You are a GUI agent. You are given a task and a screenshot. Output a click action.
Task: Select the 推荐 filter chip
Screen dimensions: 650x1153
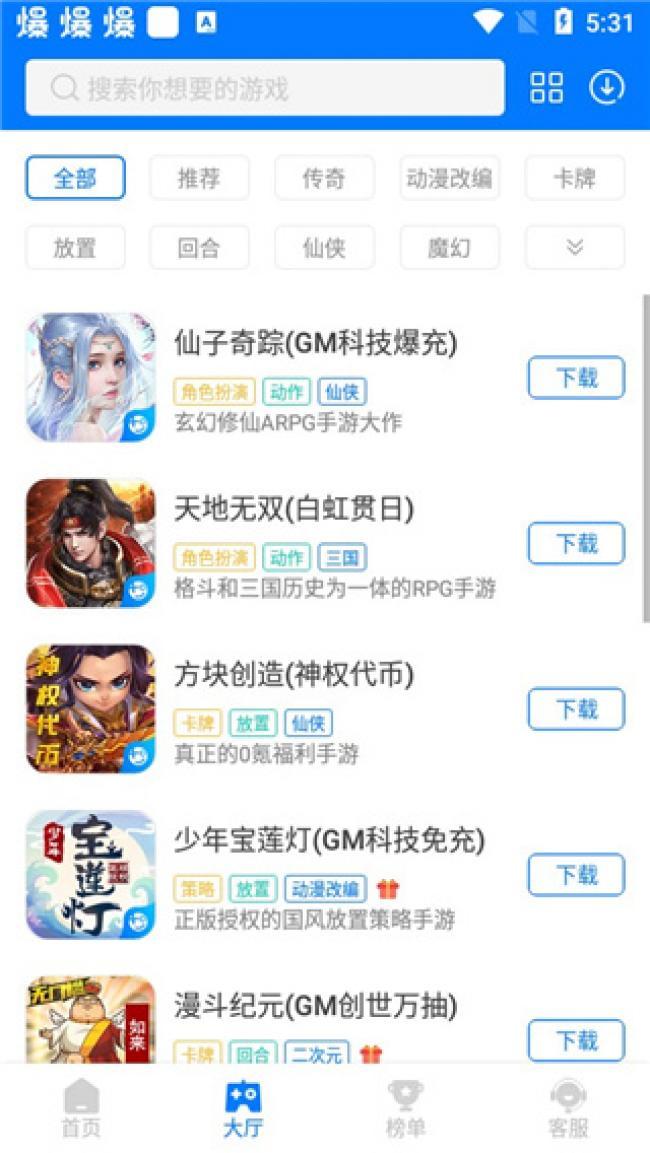pyautogui.click(x=199, y=178)
